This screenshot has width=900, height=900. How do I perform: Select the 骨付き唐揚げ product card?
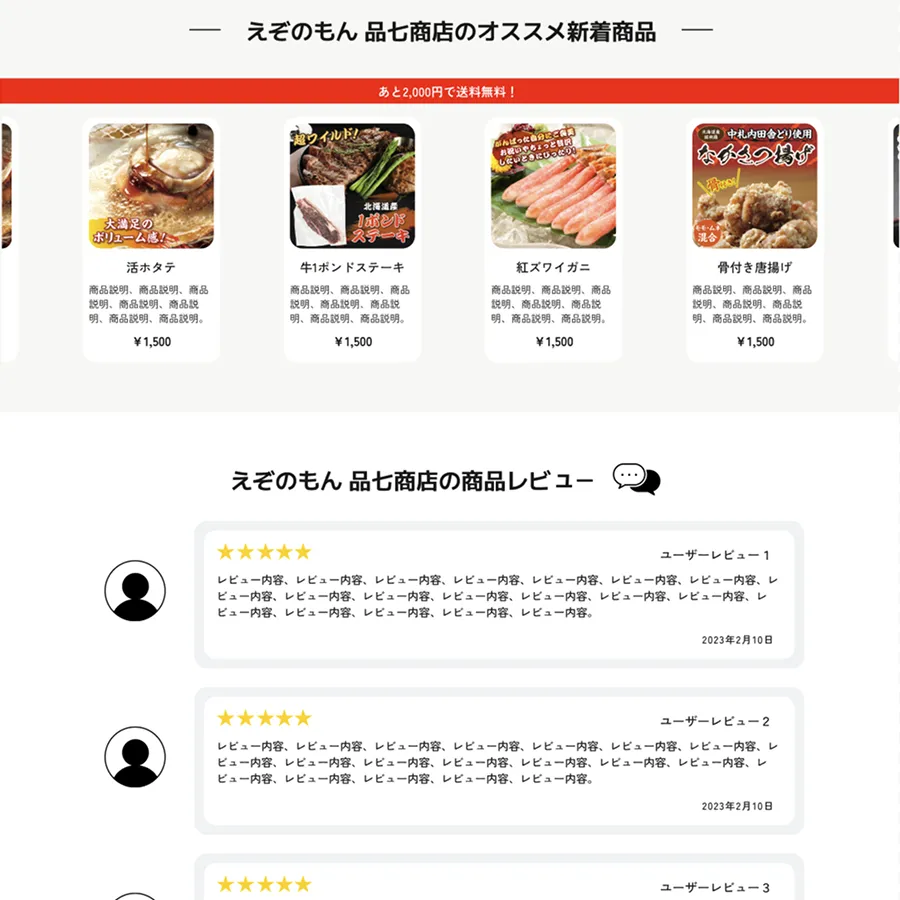pos(754,240)
